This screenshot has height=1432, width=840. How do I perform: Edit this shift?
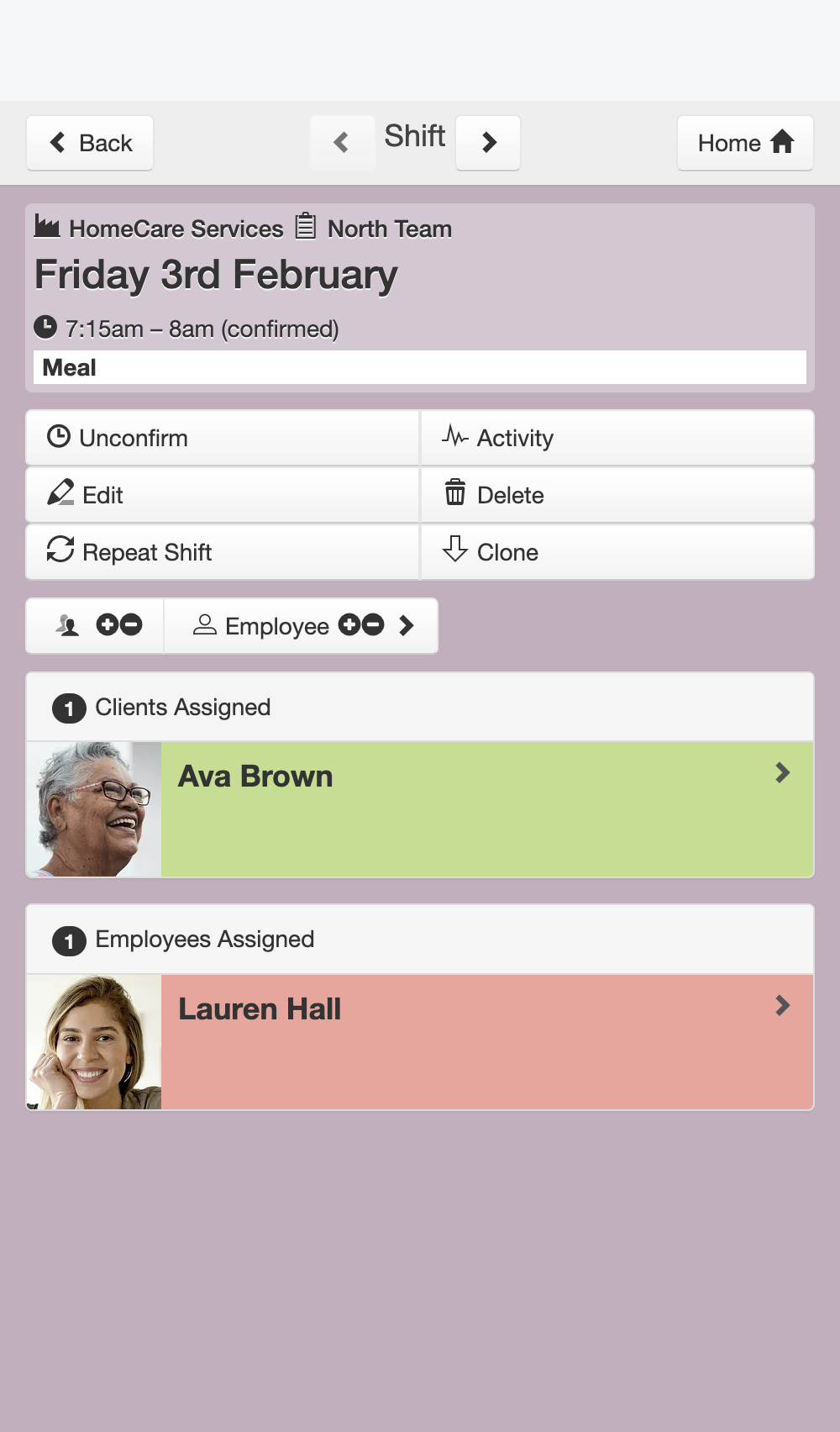click(223, 495)
